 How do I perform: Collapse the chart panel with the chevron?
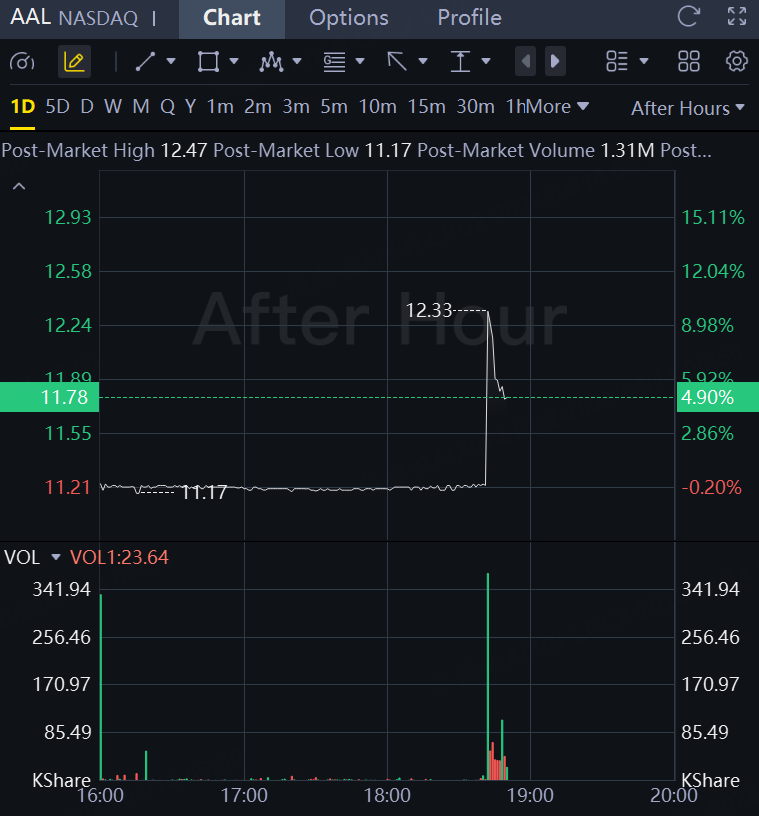click(18, 186)
